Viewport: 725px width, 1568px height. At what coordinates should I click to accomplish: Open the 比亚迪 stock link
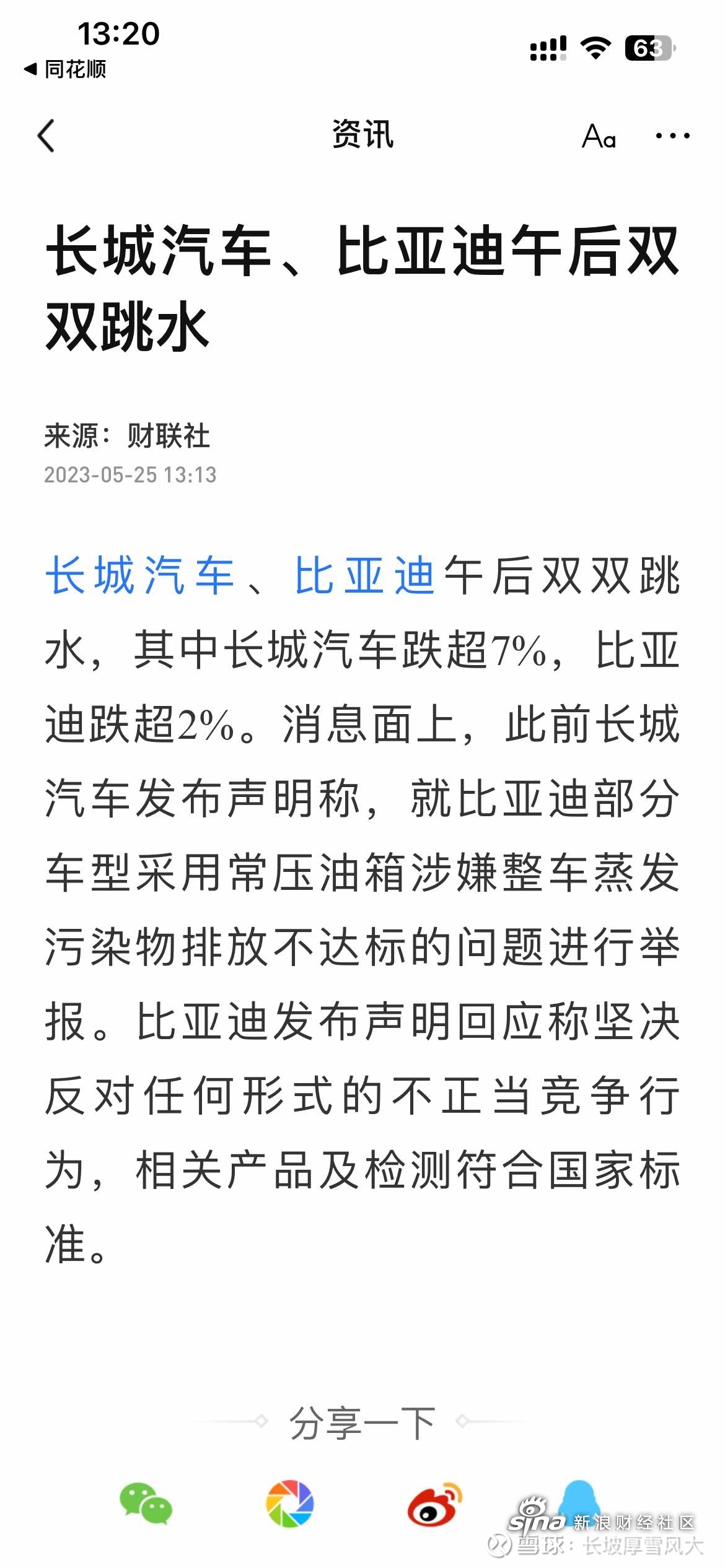pyautogui.click(x=364, y=575)
